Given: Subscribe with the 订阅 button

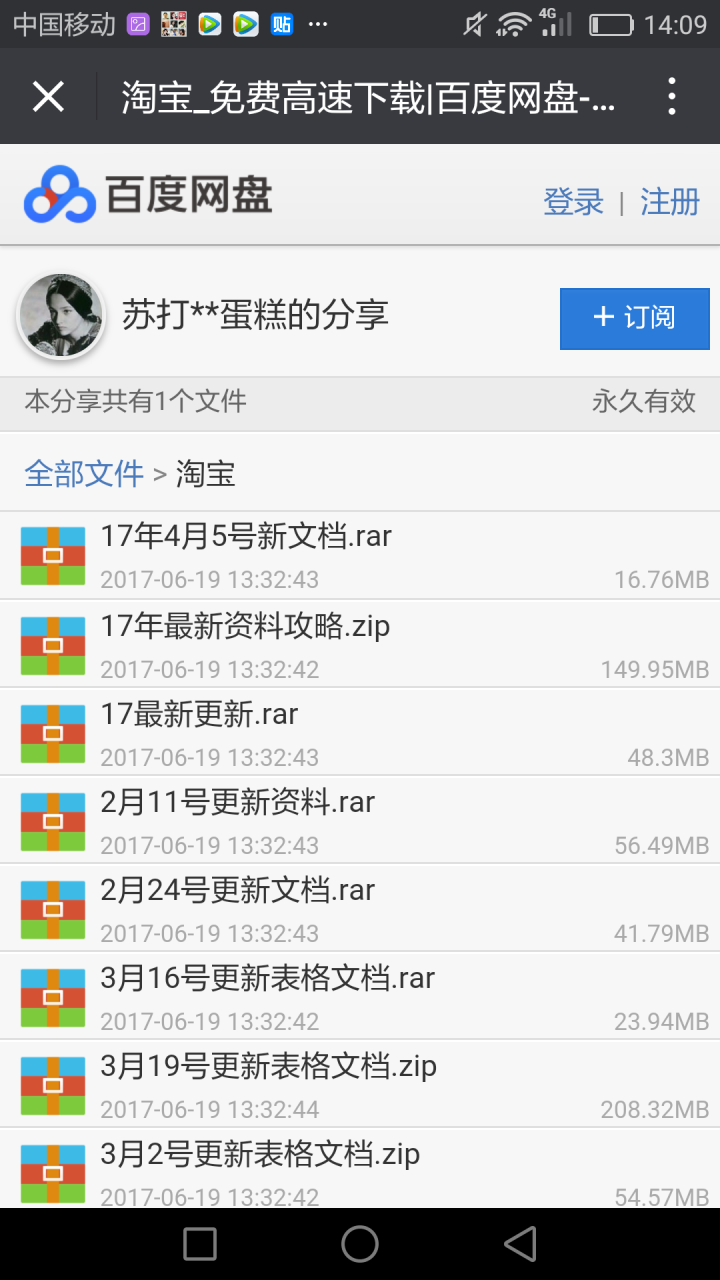Looking at the screenshot, I should pos(634,318).
